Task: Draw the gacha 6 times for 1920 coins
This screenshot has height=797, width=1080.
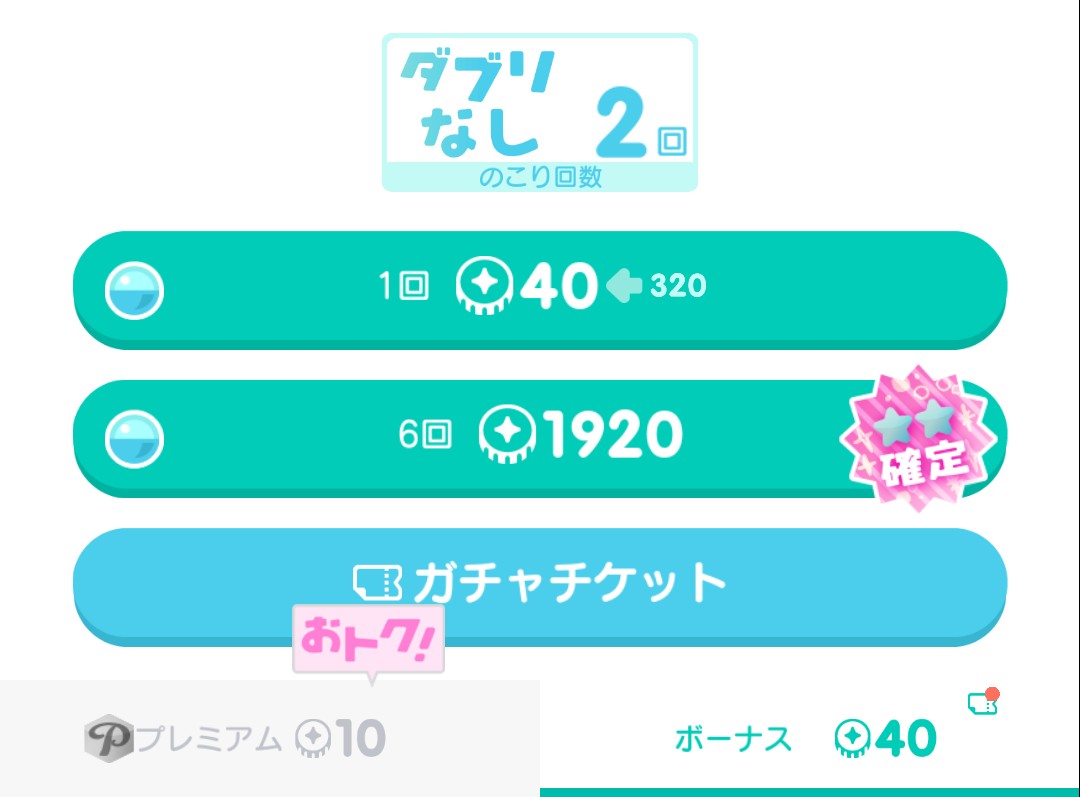Action: (x=540, y=436)
